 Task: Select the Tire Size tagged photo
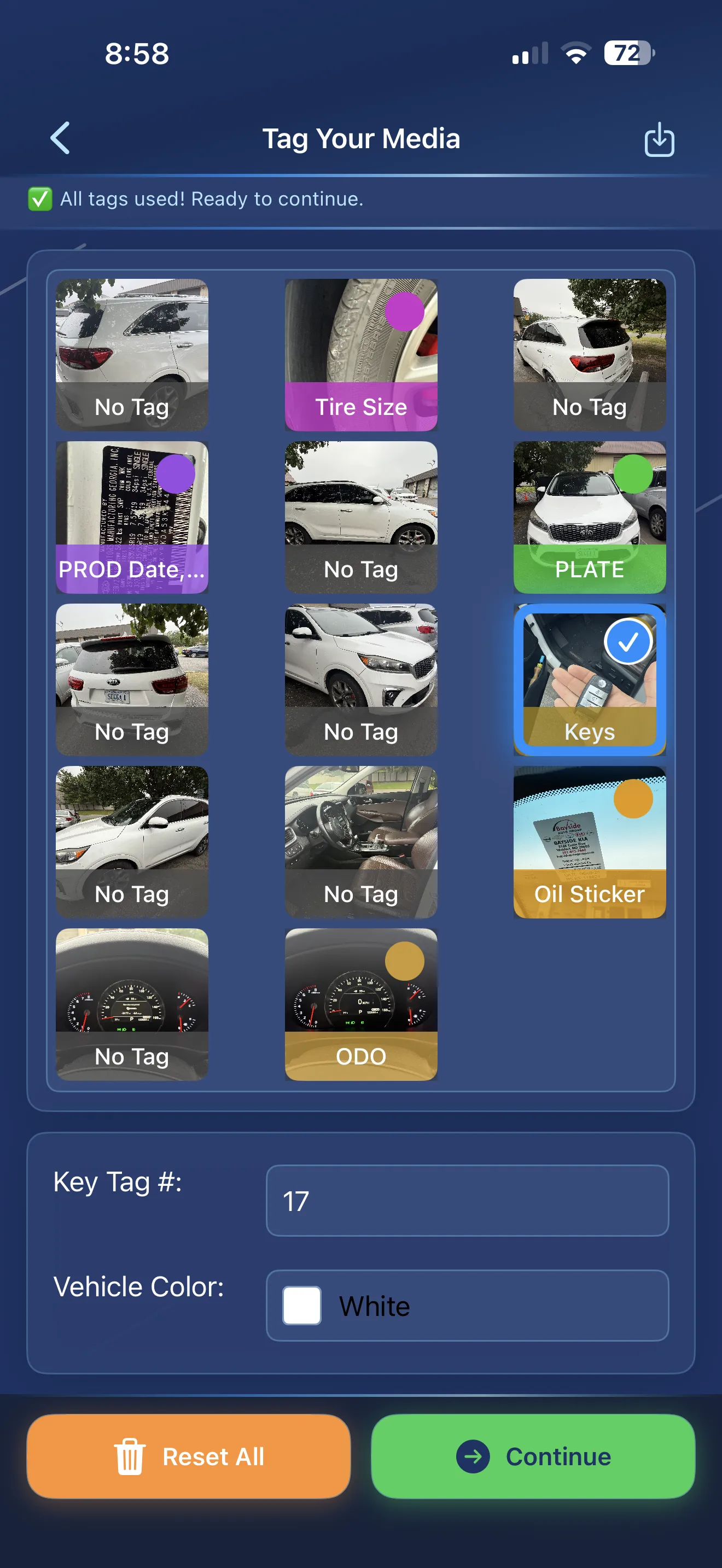point(361,355)
